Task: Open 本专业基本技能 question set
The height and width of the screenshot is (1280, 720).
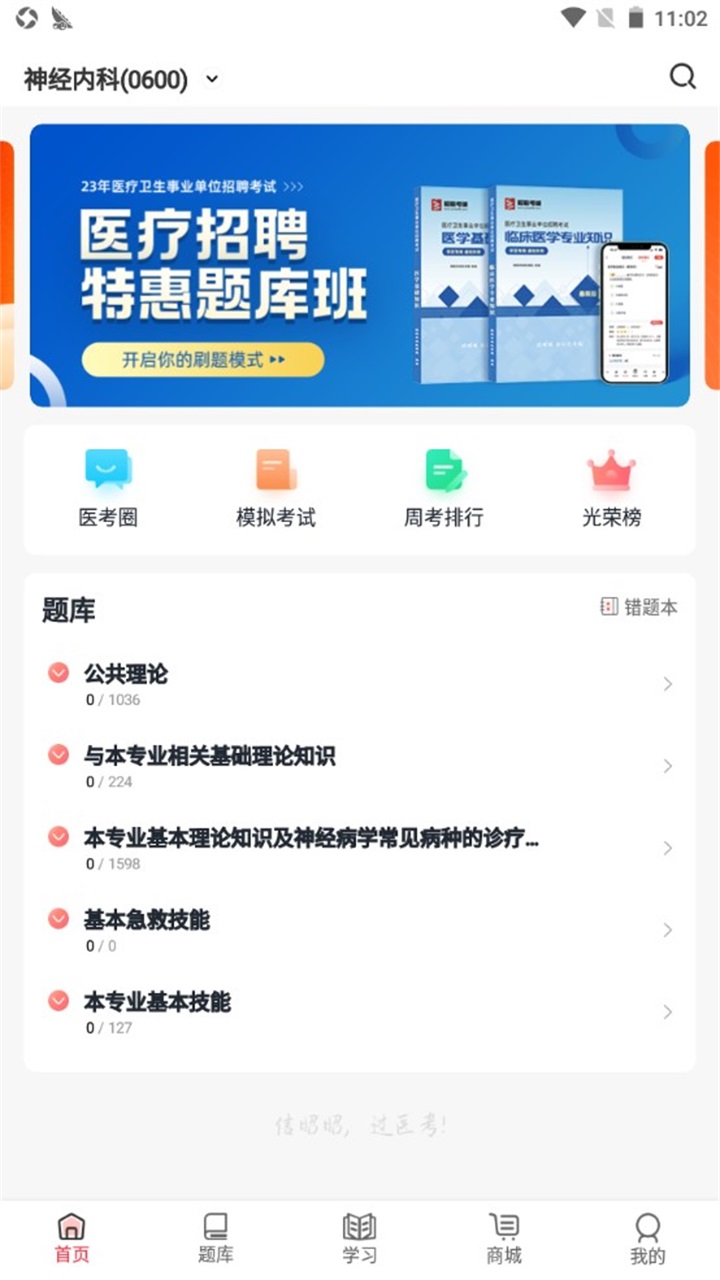Action: click(359, 1012)
